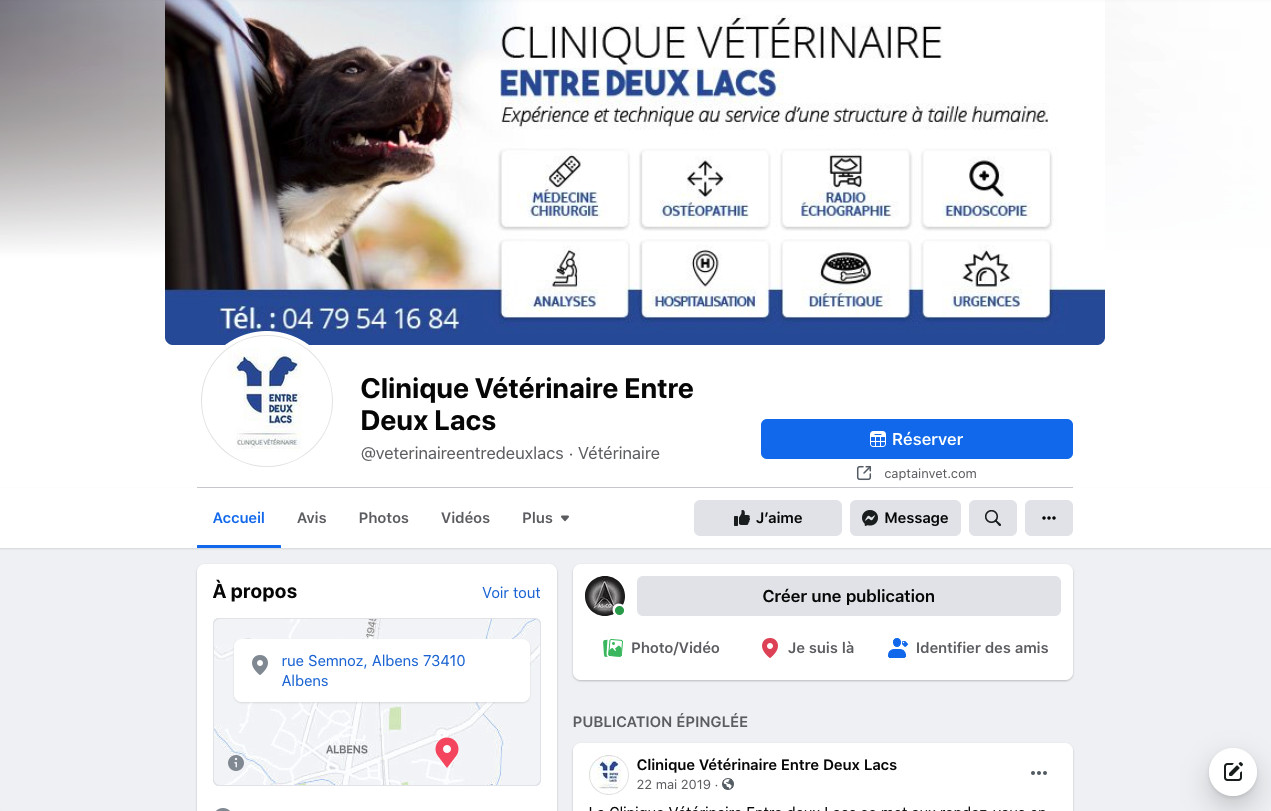Viewport: 1271px width, 811px height.
Task: Add a Photo/Vidéo to a post
Action: pos(662,648)
